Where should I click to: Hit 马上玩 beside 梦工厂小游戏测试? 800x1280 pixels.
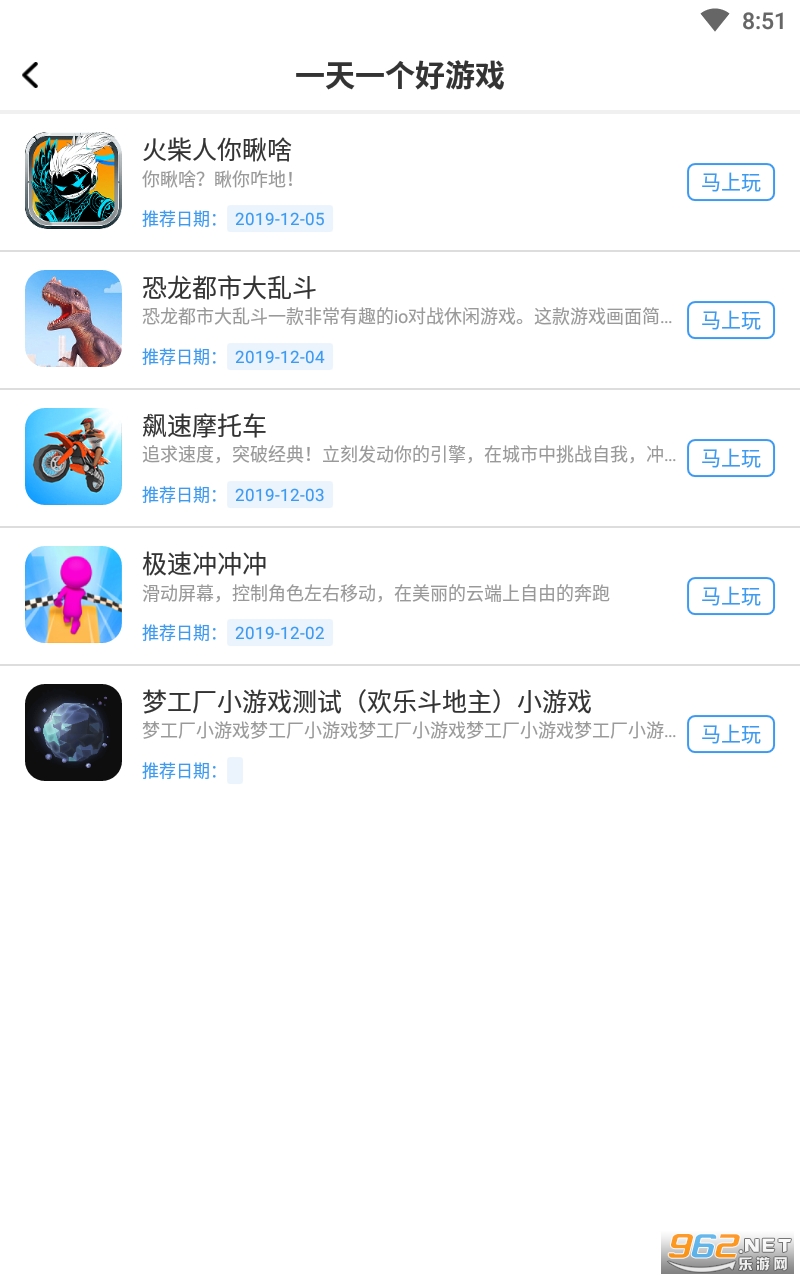(x=730, y=734)
